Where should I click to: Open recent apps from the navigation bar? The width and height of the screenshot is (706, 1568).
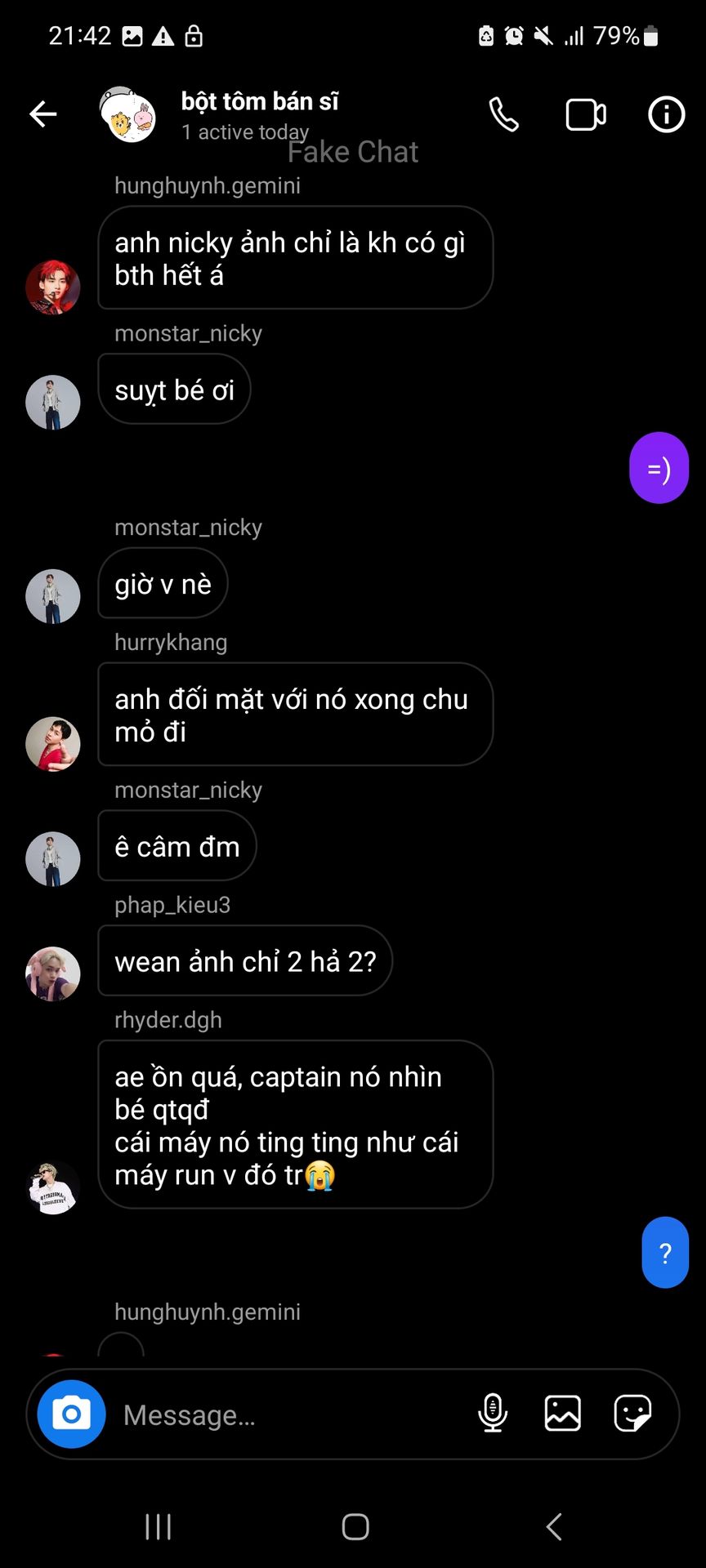click(159, 1526)
